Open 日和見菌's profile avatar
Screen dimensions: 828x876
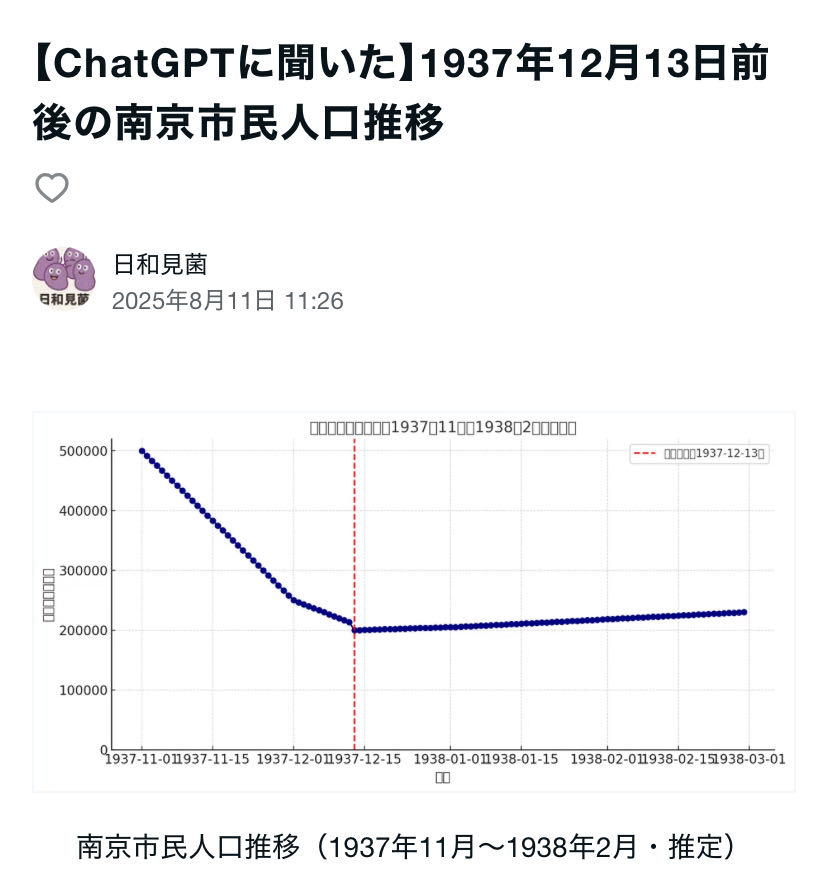click(x=64, y=278)
